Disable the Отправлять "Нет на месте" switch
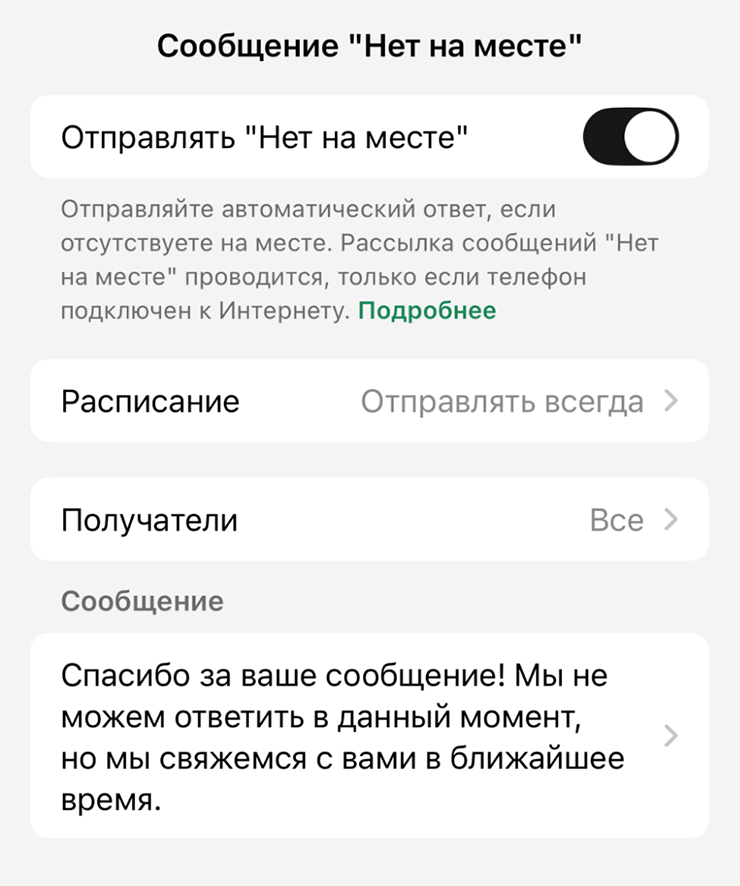 (x=630, y=137)
